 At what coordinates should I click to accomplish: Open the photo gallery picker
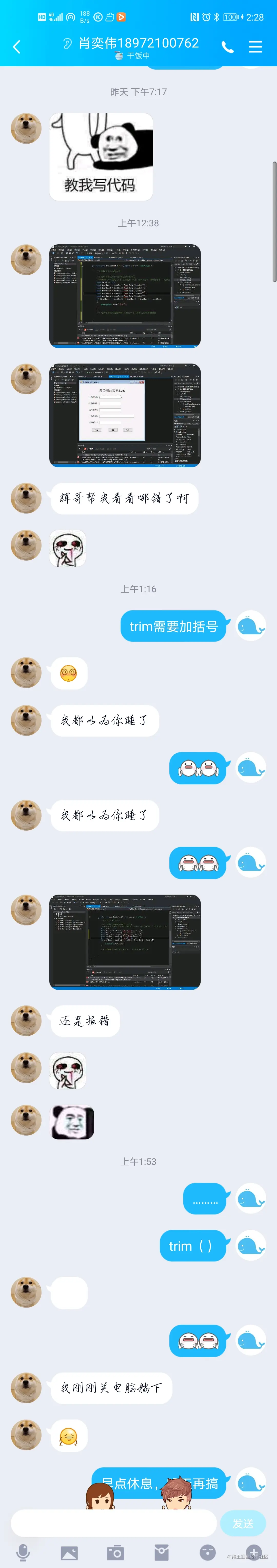point(69,1552)
